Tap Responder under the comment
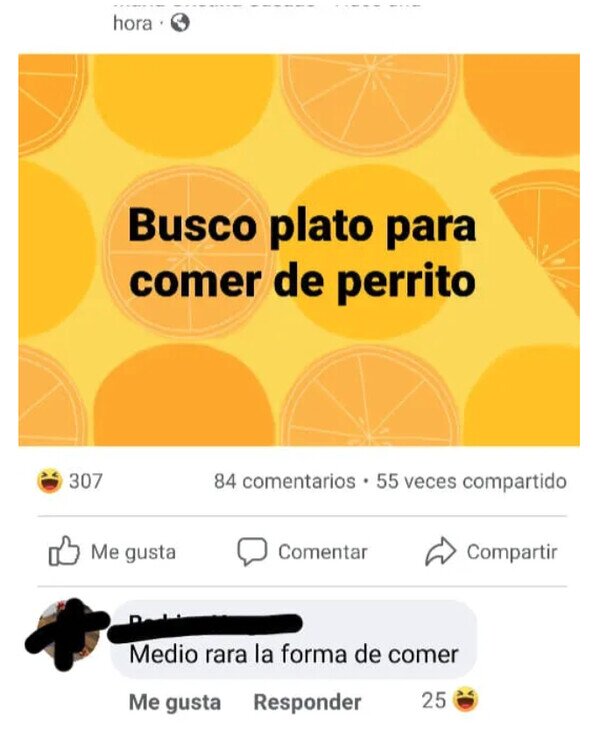The width and height of the screenshot is (600, 734). click(x=307, y=702)
